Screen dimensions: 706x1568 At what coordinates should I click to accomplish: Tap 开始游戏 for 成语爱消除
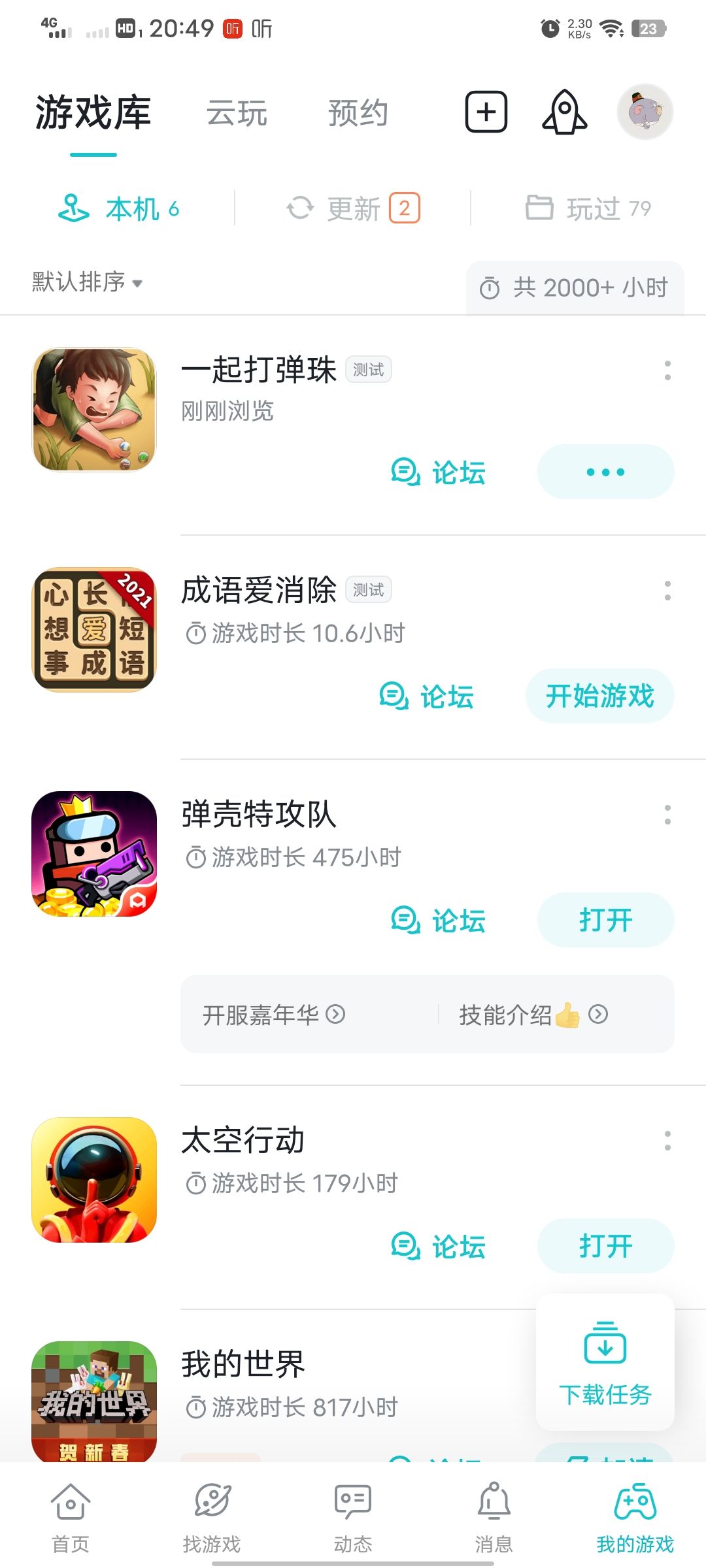pos(600,696)
